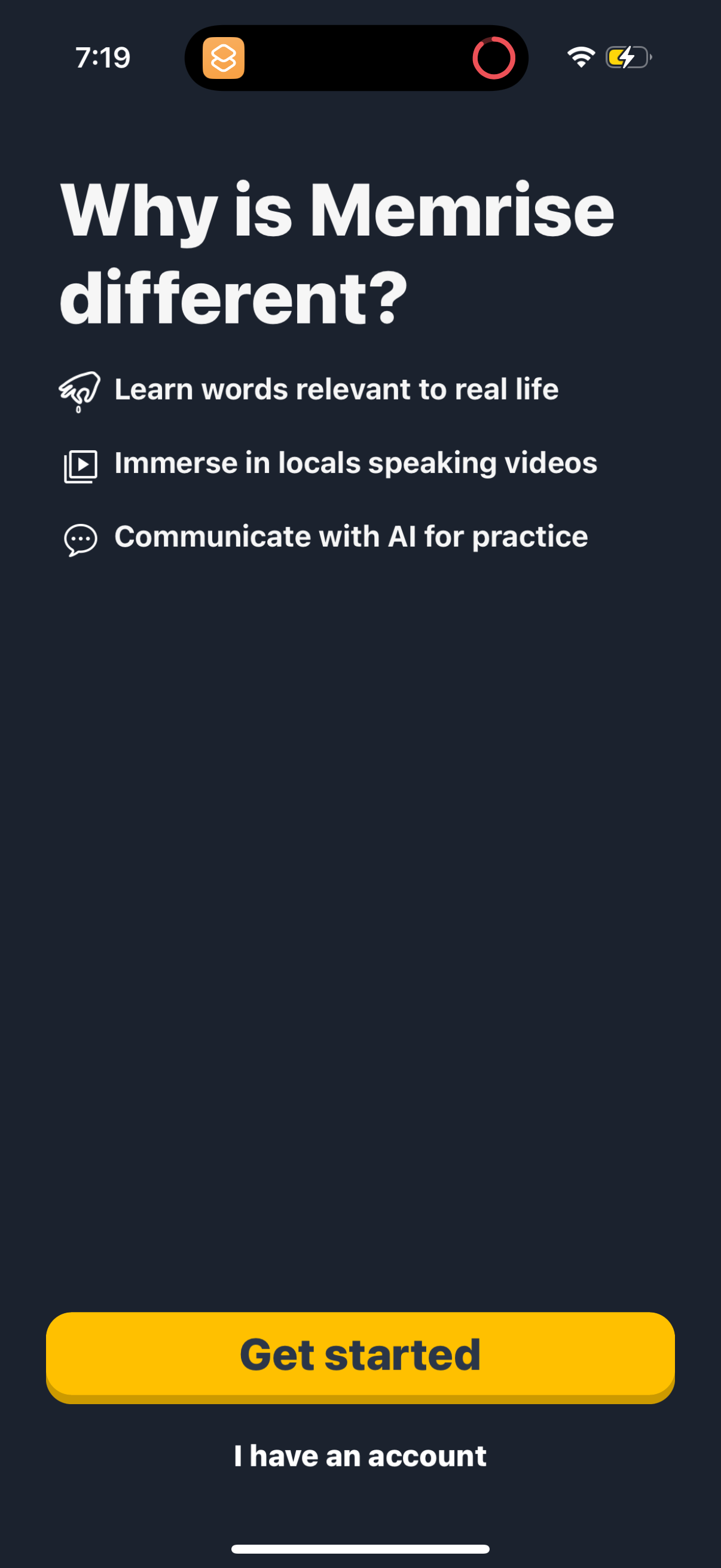Tap the empty area below the feature list
This screenshot has width=721, height=1568.
tap(360, 913)
